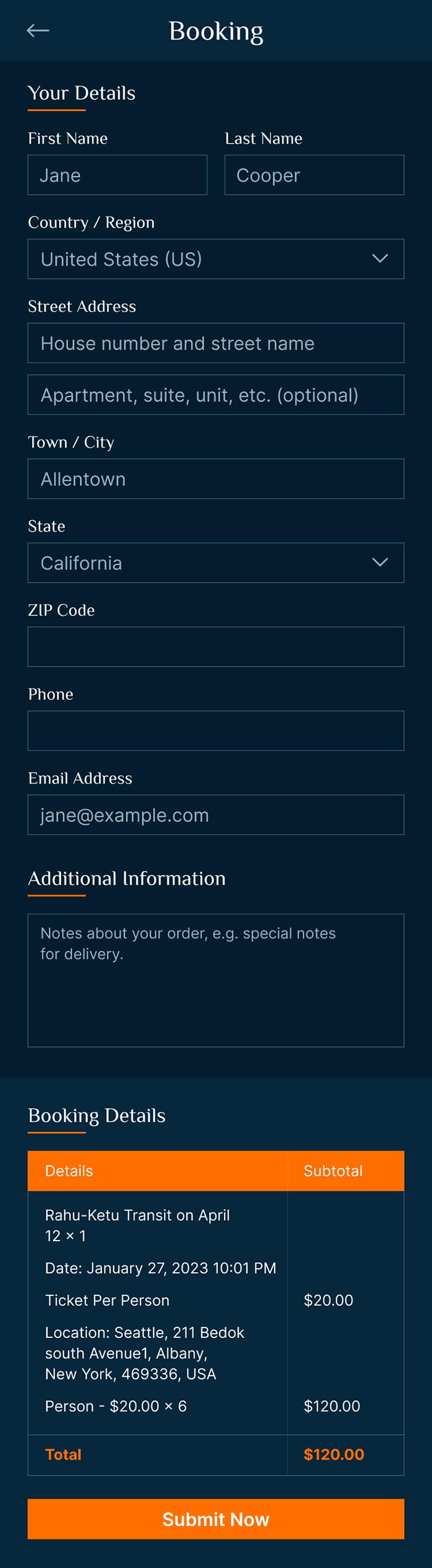Screen dimensions: 432x1568
Task: Select the Email Address field
Action: click(216, 815)
